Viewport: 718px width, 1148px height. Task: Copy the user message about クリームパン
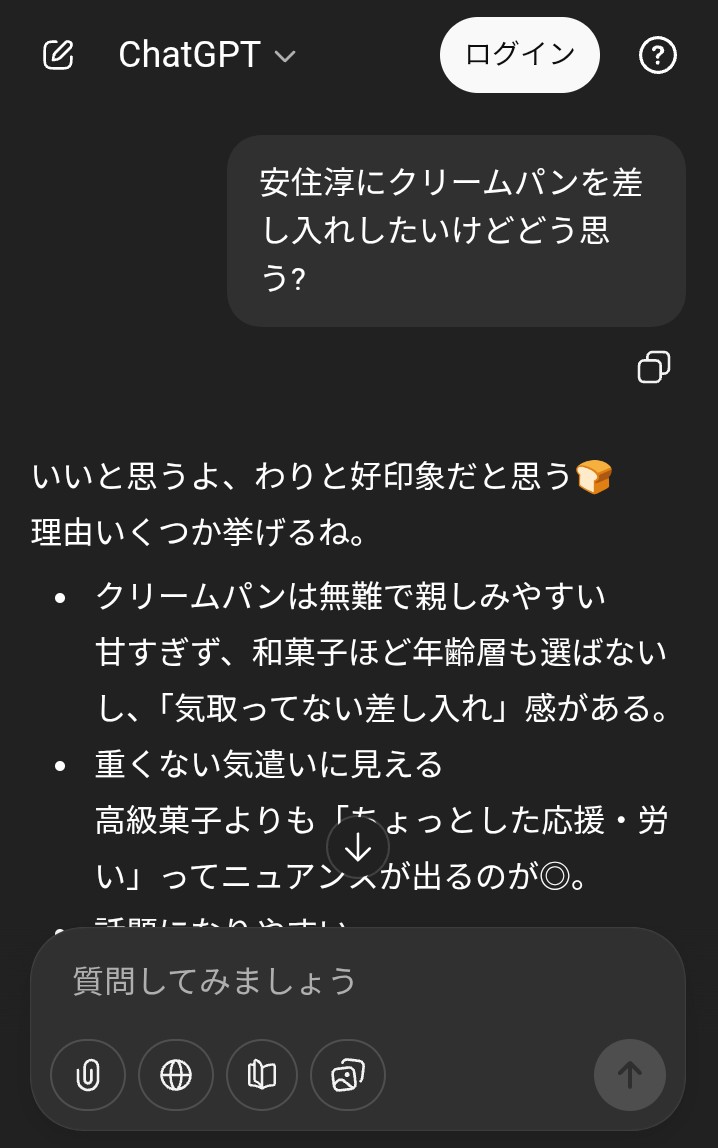[654, 367]
